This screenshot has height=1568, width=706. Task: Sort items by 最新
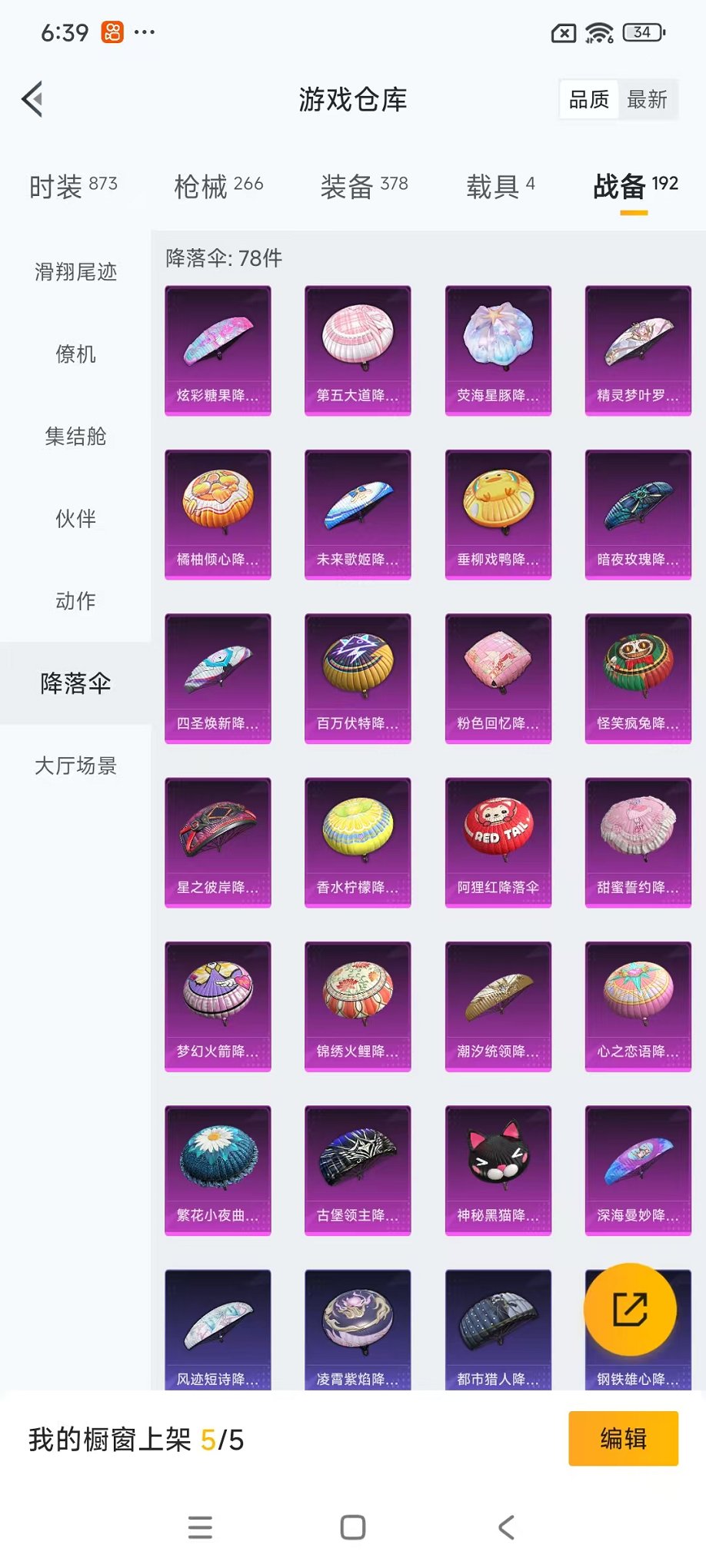[648, 98]
